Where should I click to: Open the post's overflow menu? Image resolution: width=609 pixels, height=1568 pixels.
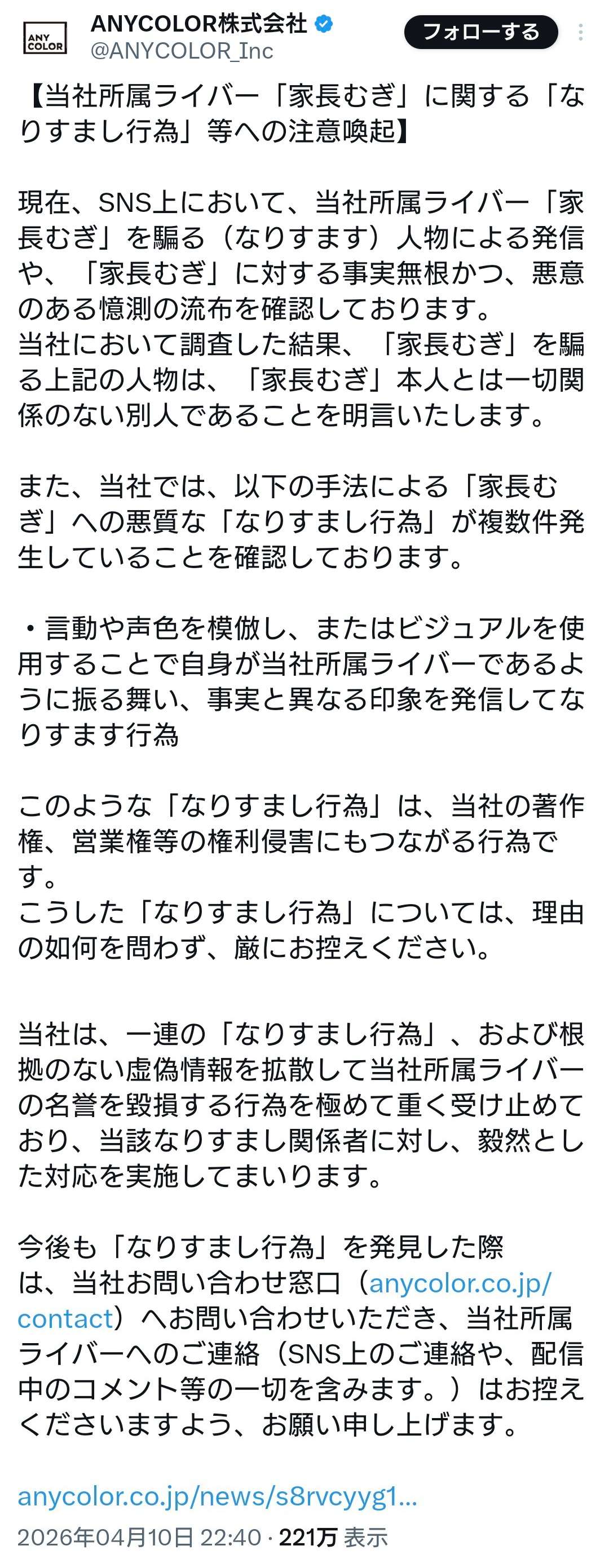click(580, 32)
